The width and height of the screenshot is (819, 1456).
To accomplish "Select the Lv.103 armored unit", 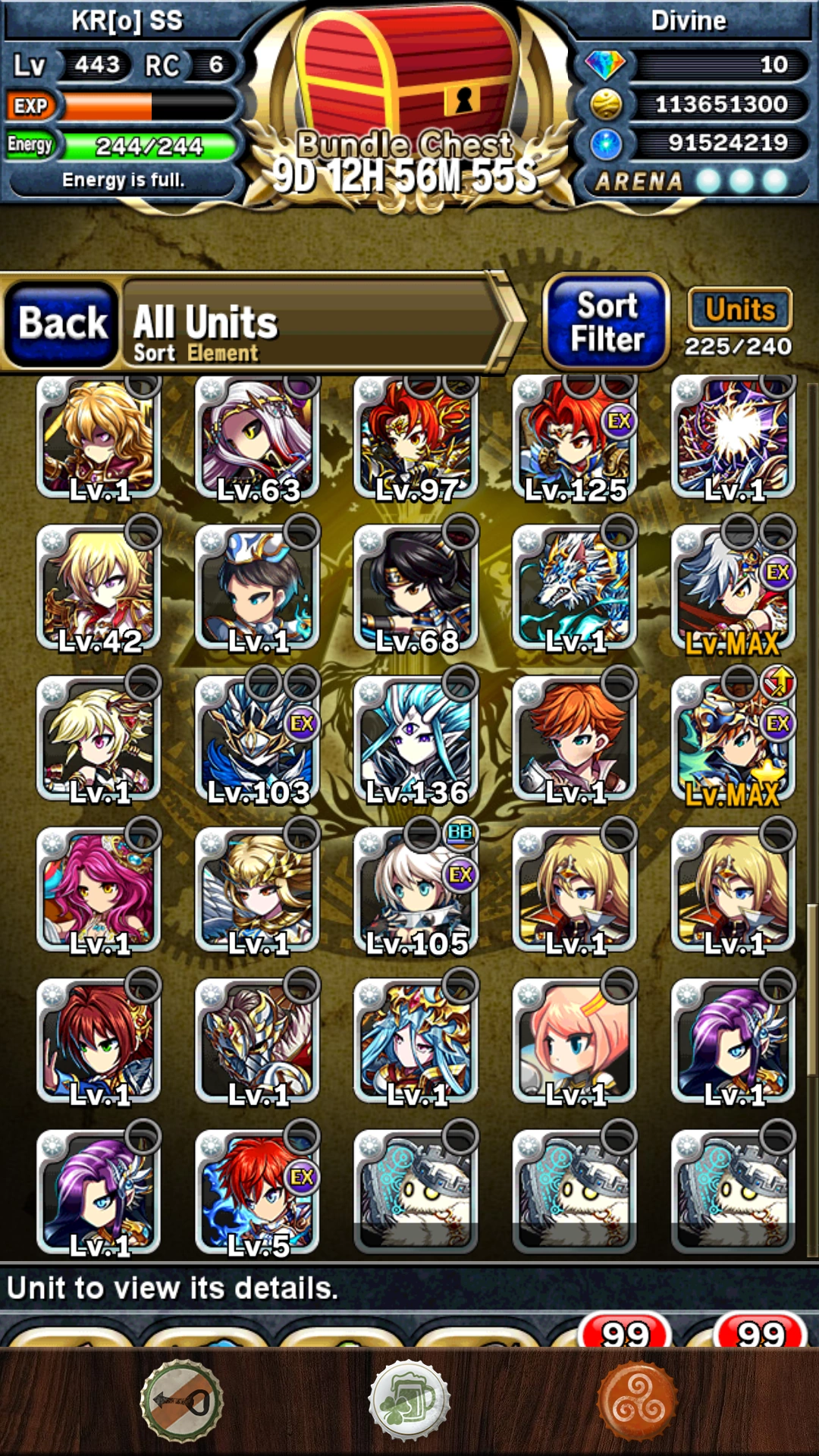I will click(257, 739).
